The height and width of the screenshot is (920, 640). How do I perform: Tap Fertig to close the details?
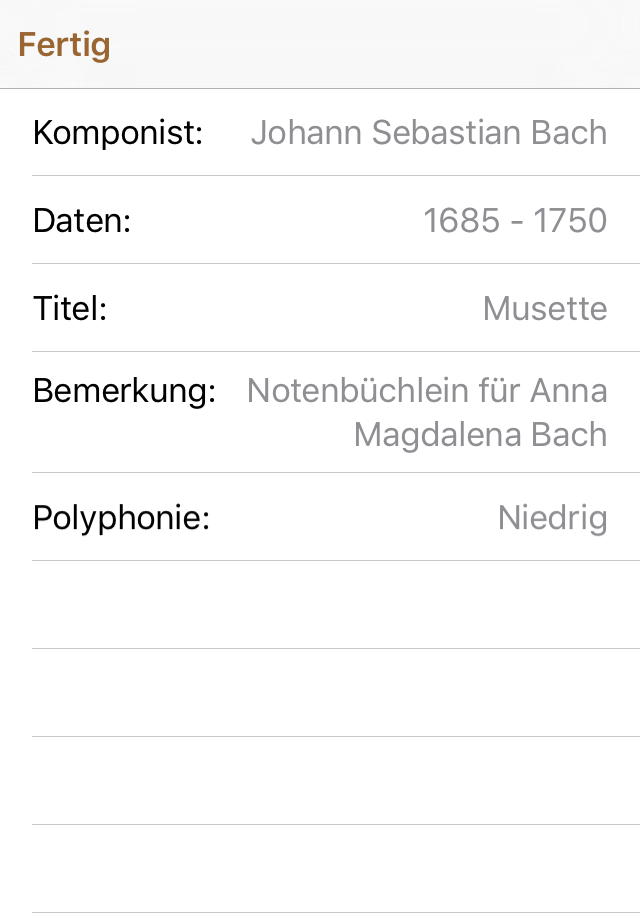(64, 46)
